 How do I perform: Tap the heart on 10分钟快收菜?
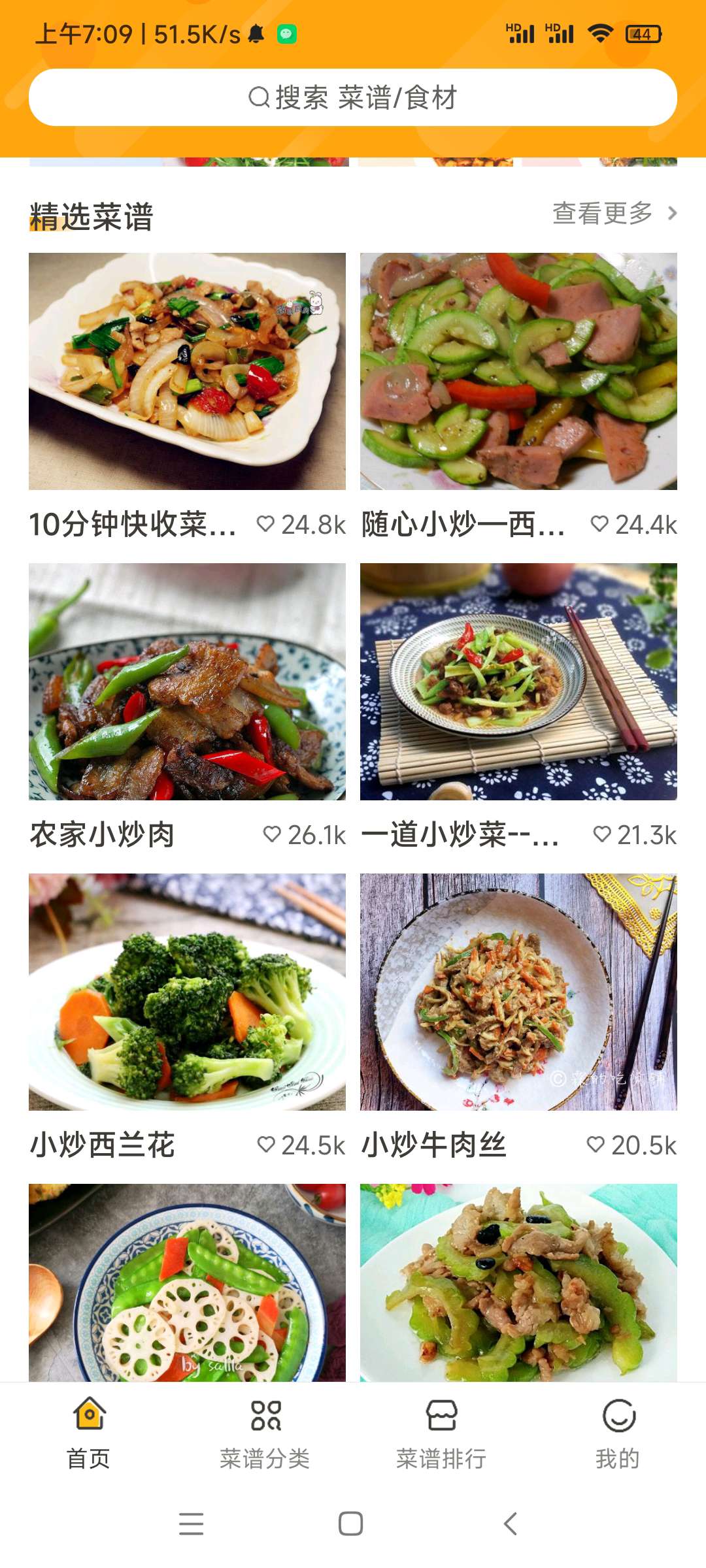click(265, 524)
